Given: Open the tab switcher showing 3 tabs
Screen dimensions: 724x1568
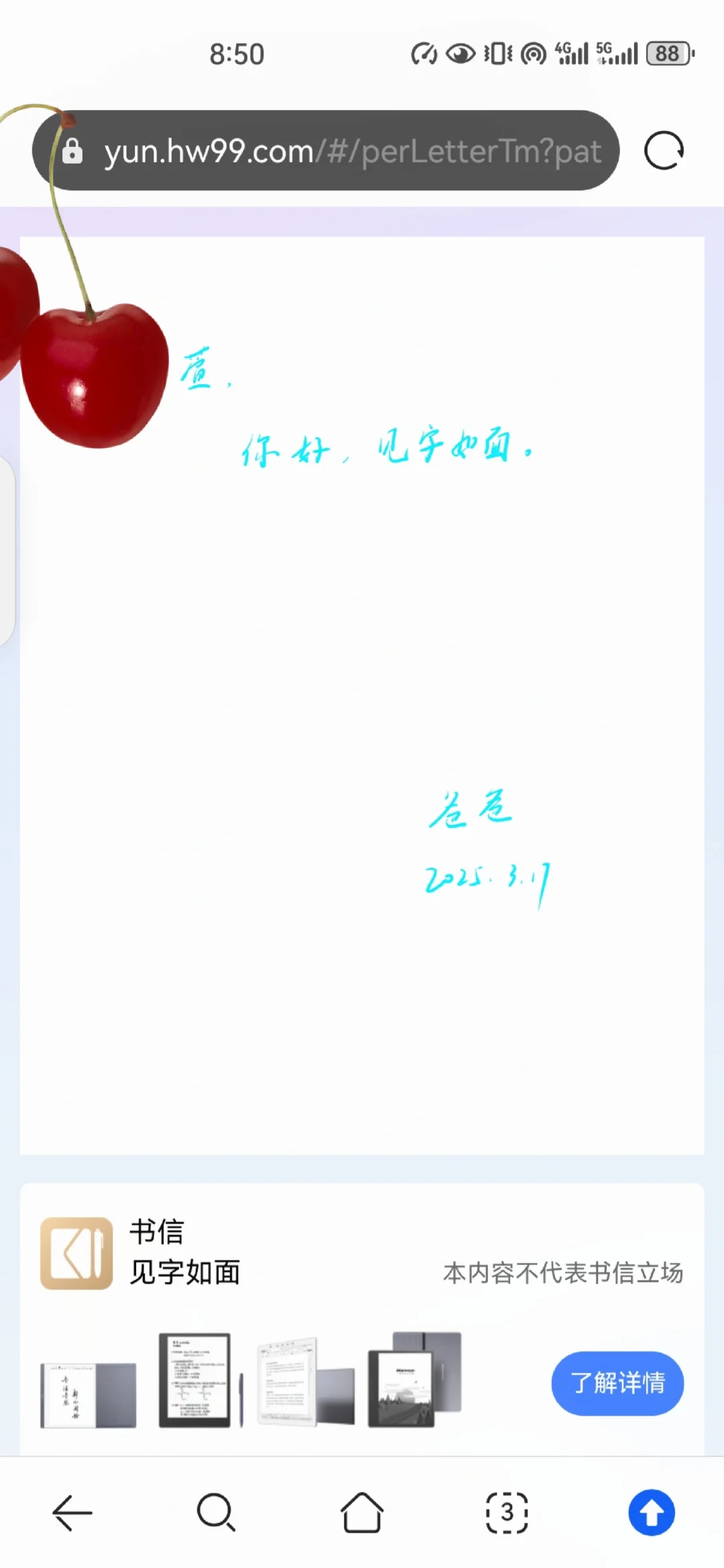Looking at the screenshot, I should [507, 1513].
